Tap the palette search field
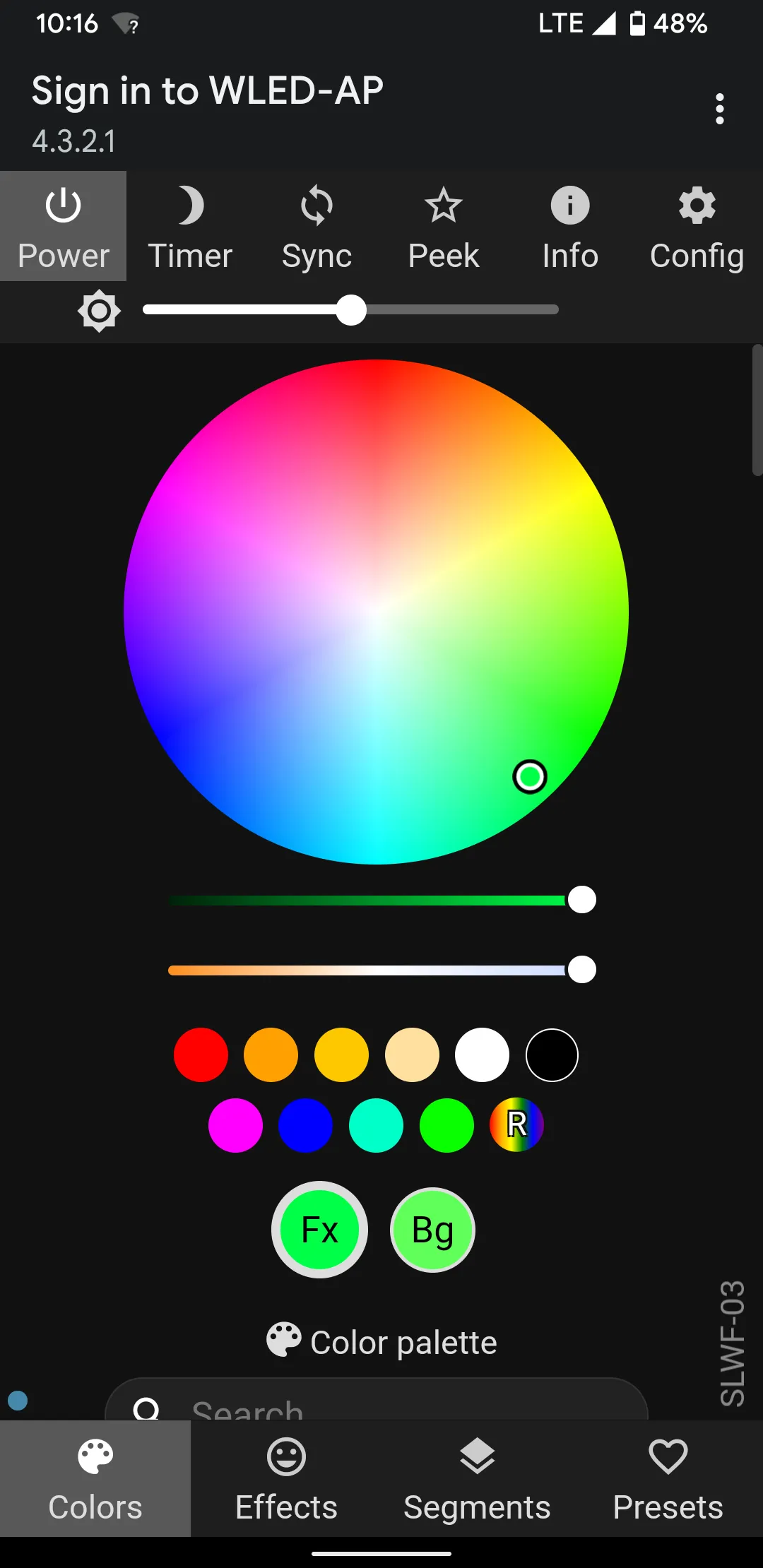Viewport: 763px width, 1568px height. point(377,1399)
